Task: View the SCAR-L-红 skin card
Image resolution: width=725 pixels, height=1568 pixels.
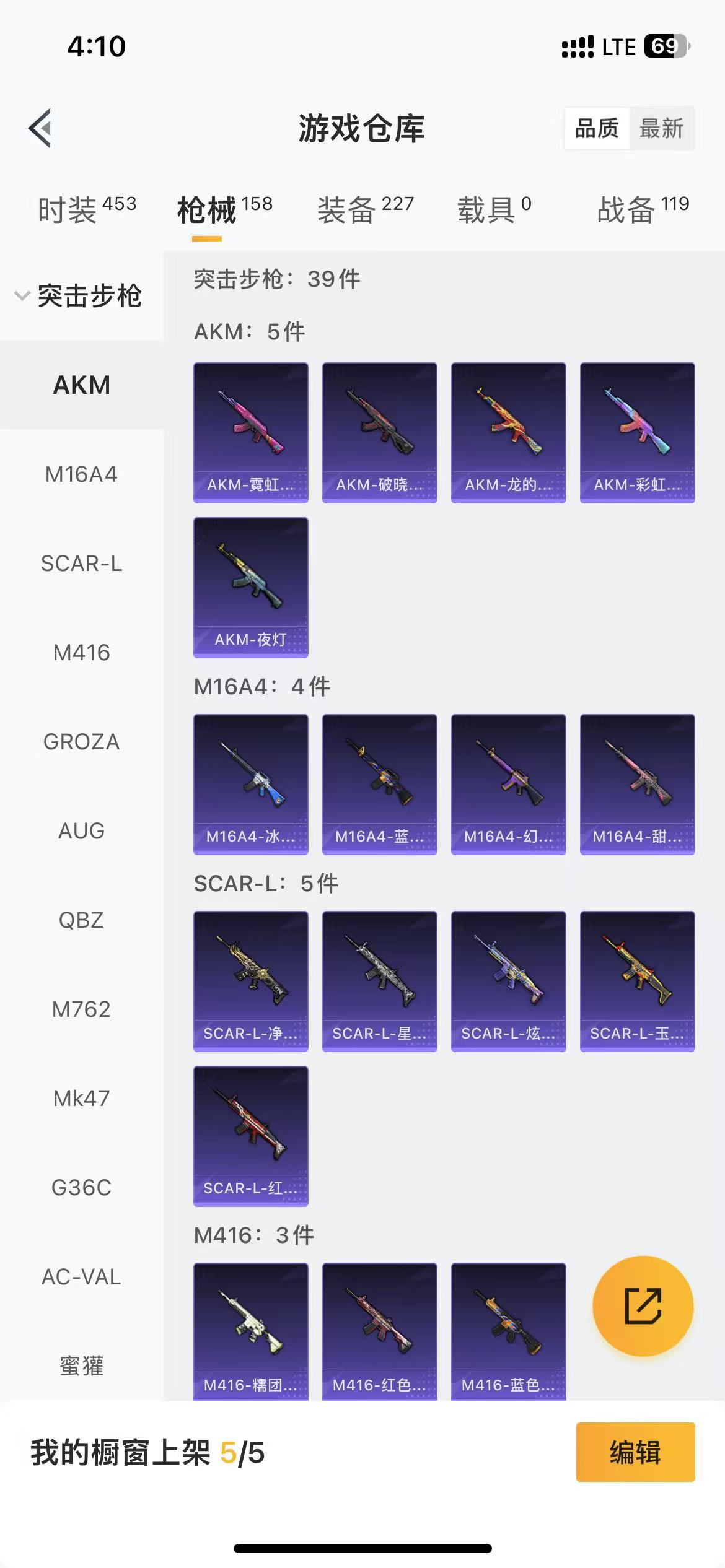Action: click(x=251, y=1136)
